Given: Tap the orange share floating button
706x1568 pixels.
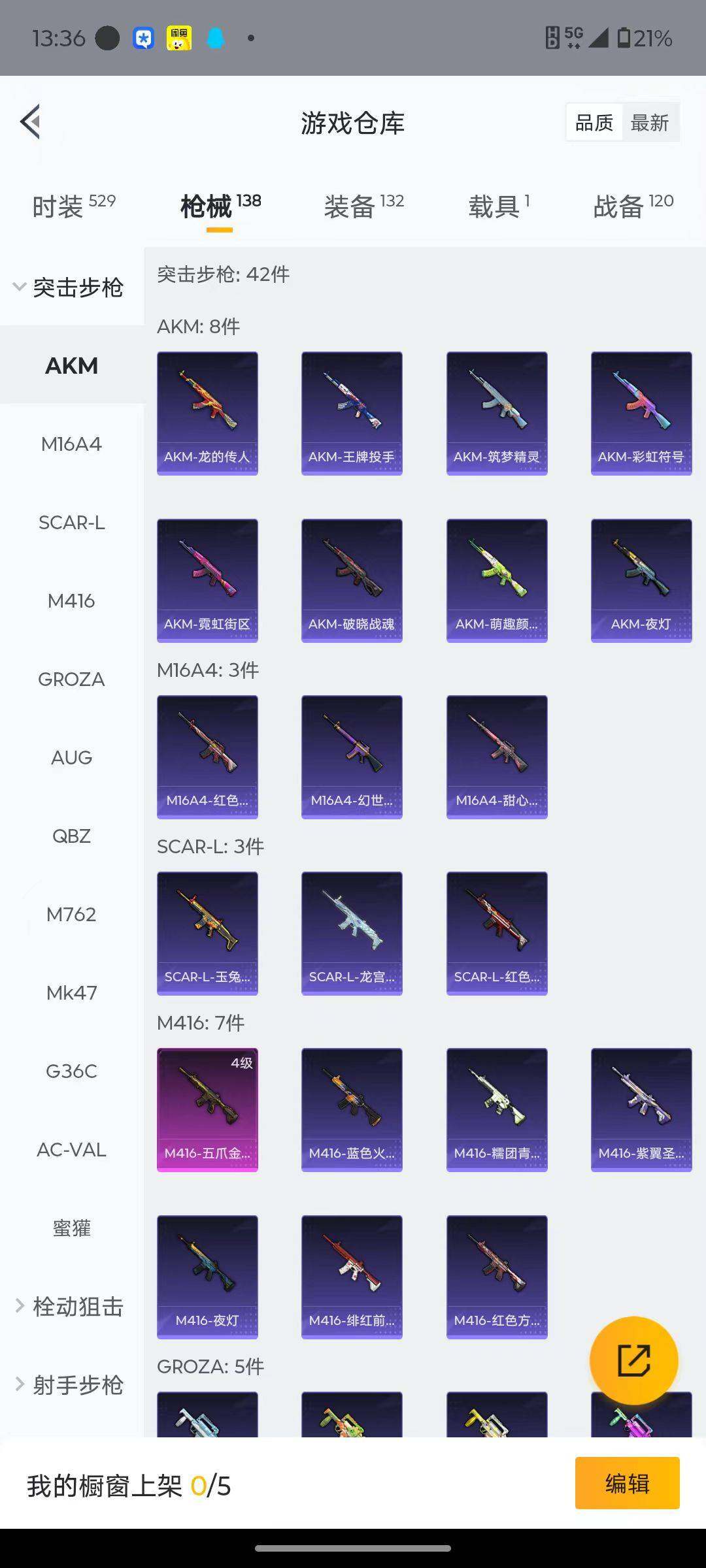Looking at the screenshot, I should click(x=633, y=1360).
